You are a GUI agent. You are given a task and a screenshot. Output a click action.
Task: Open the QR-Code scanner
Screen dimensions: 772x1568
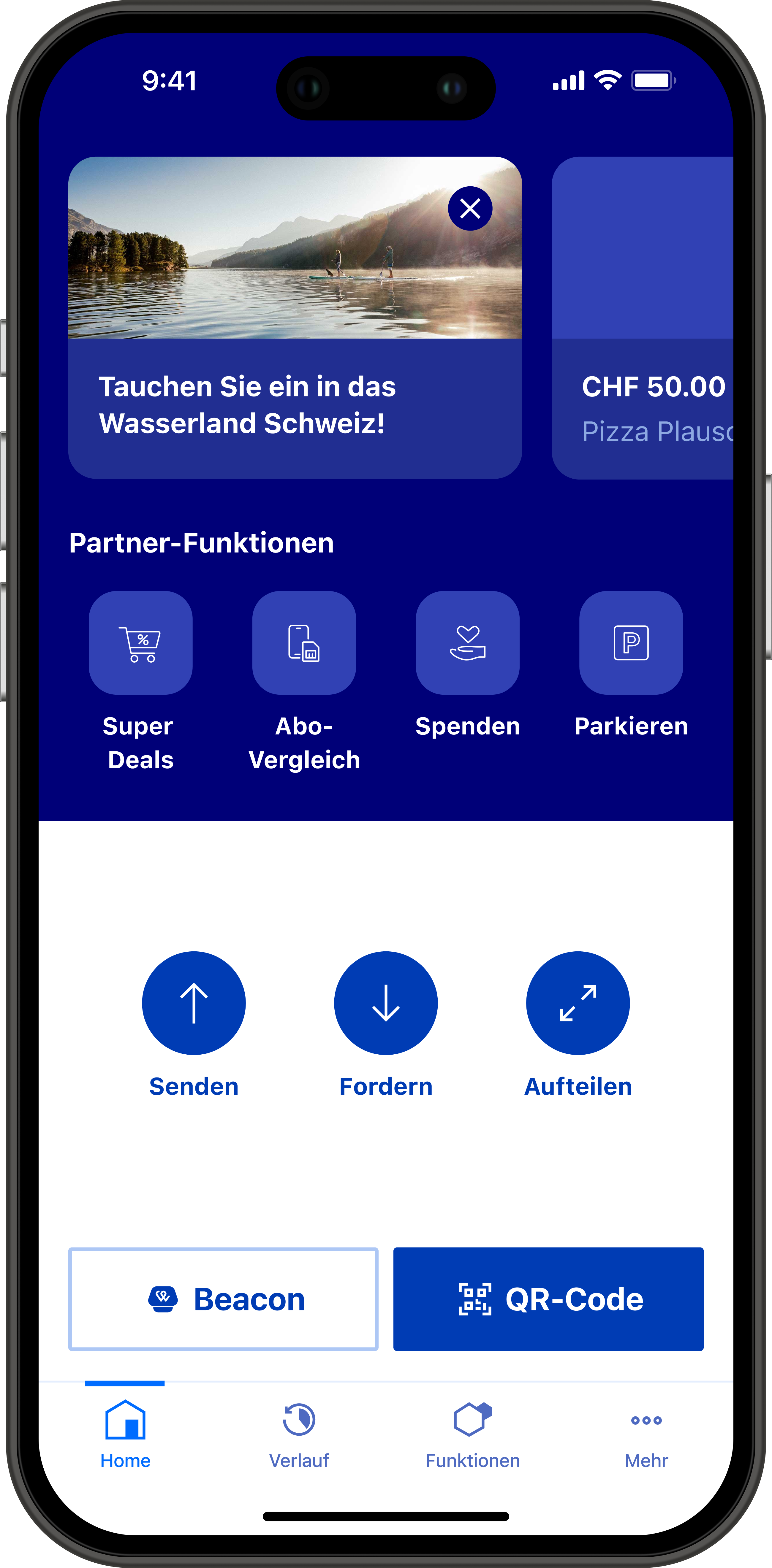tap(548, 1299)
